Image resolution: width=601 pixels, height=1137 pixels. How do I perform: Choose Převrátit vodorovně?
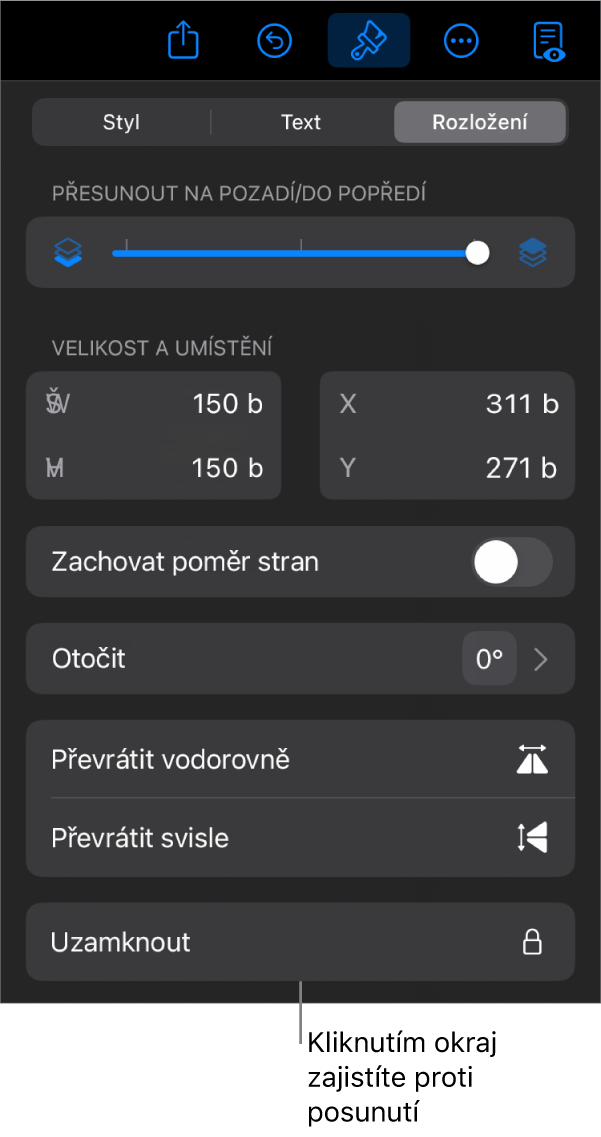coord(300,760)
